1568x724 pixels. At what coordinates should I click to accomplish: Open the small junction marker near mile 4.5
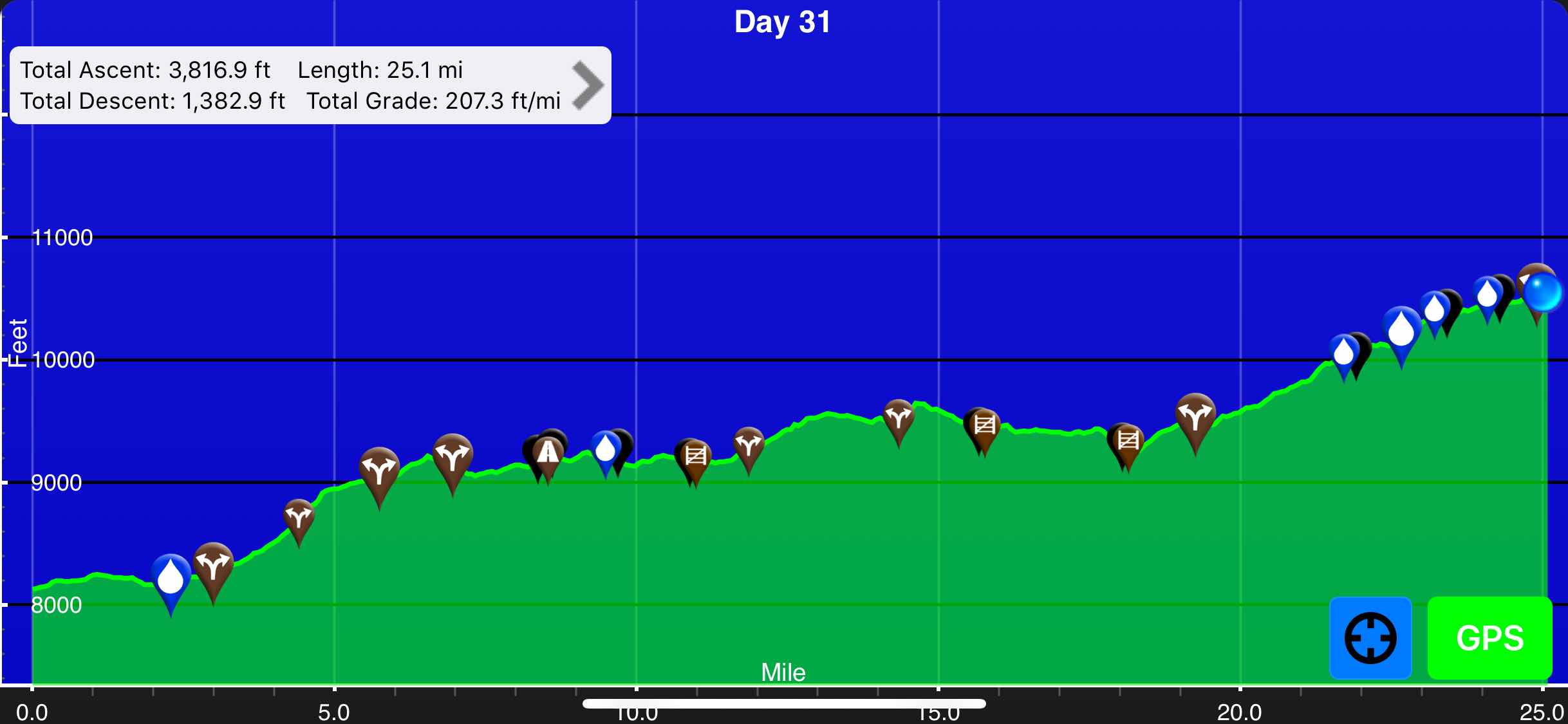[299, 516]
